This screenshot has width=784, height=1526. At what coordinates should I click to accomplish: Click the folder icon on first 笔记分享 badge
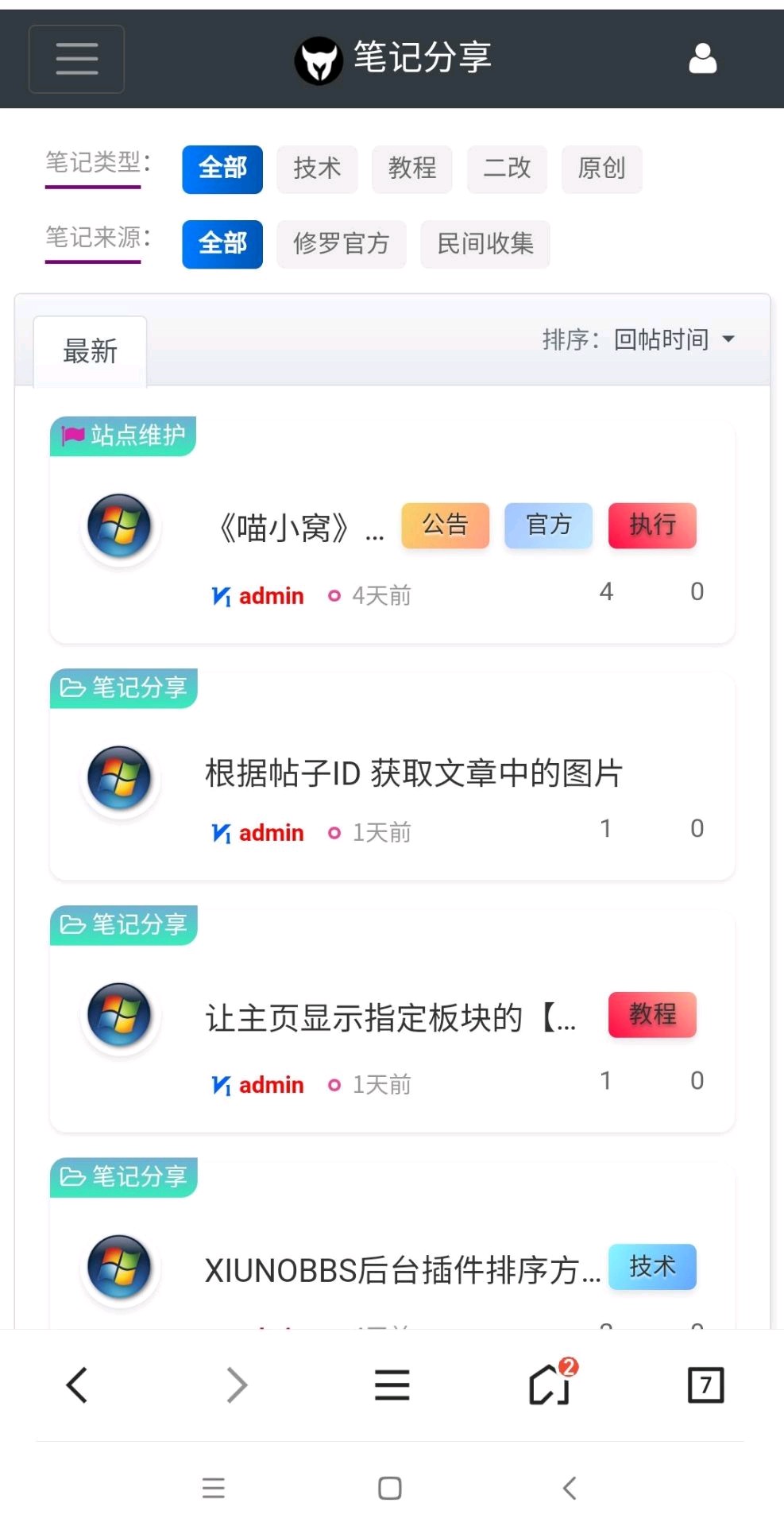coord(71,688)
